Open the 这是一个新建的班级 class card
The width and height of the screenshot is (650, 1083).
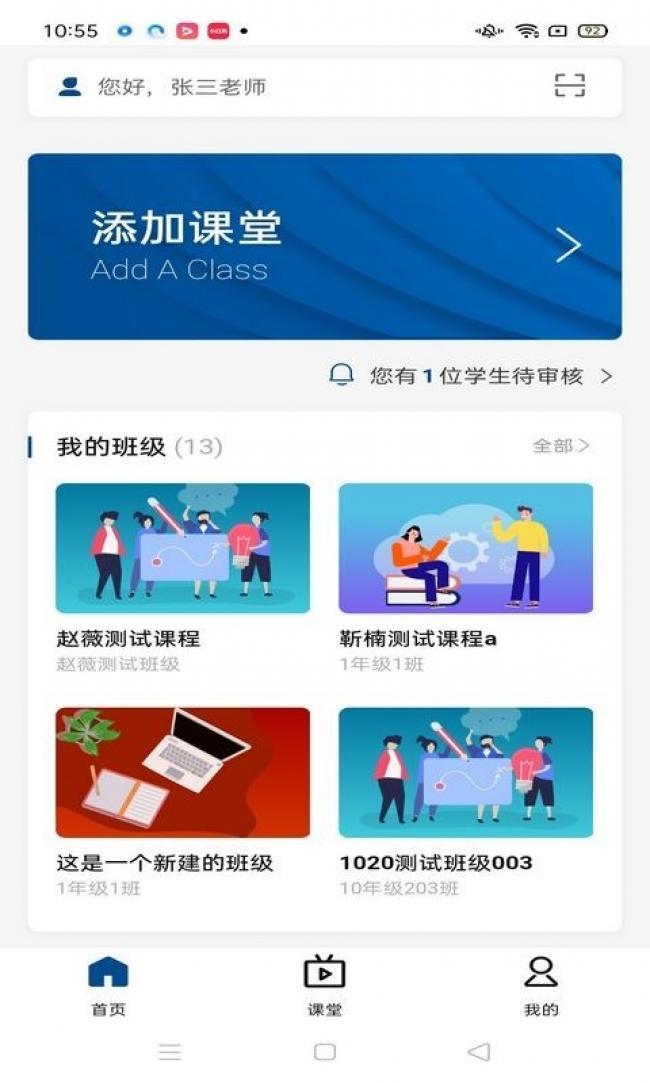182,802
